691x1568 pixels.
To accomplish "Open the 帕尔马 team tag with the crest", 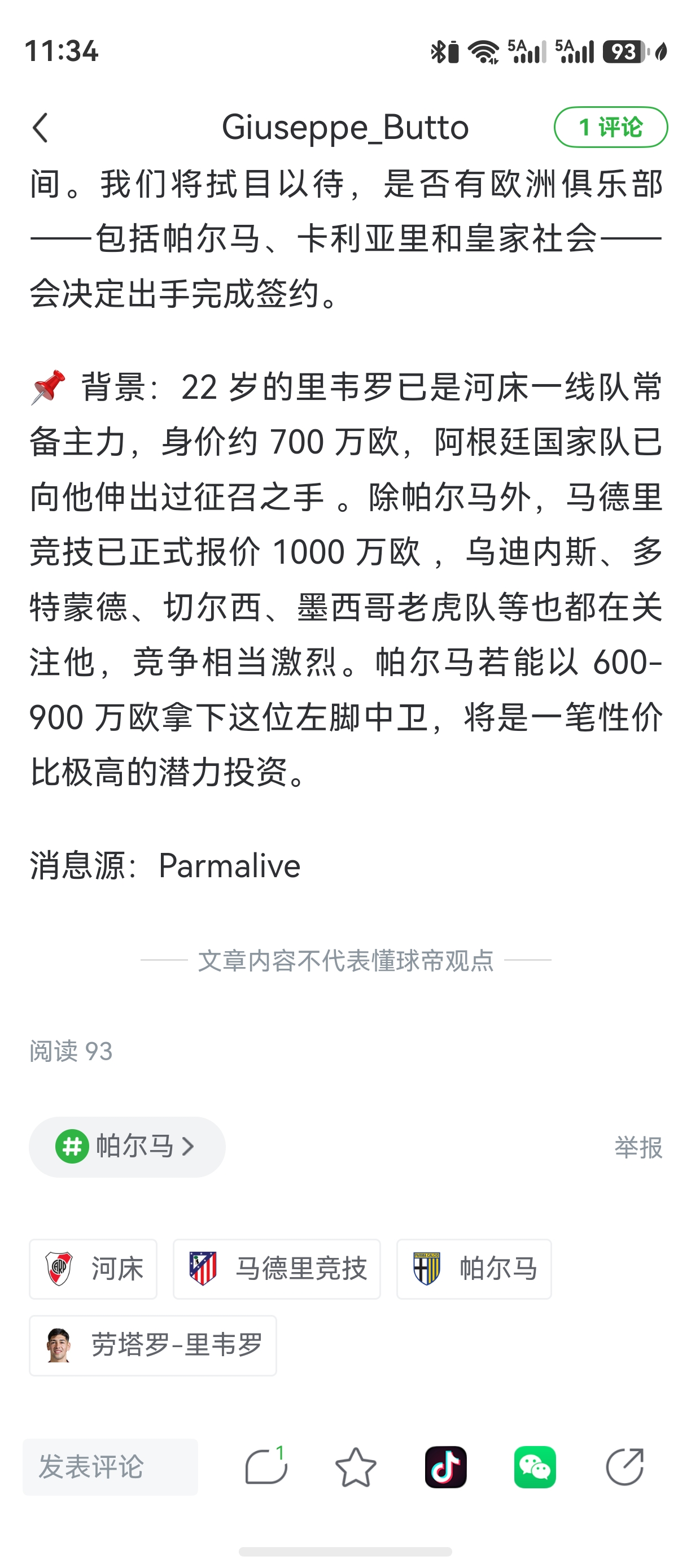I will pyautogui.click(x=474, y=1269).
